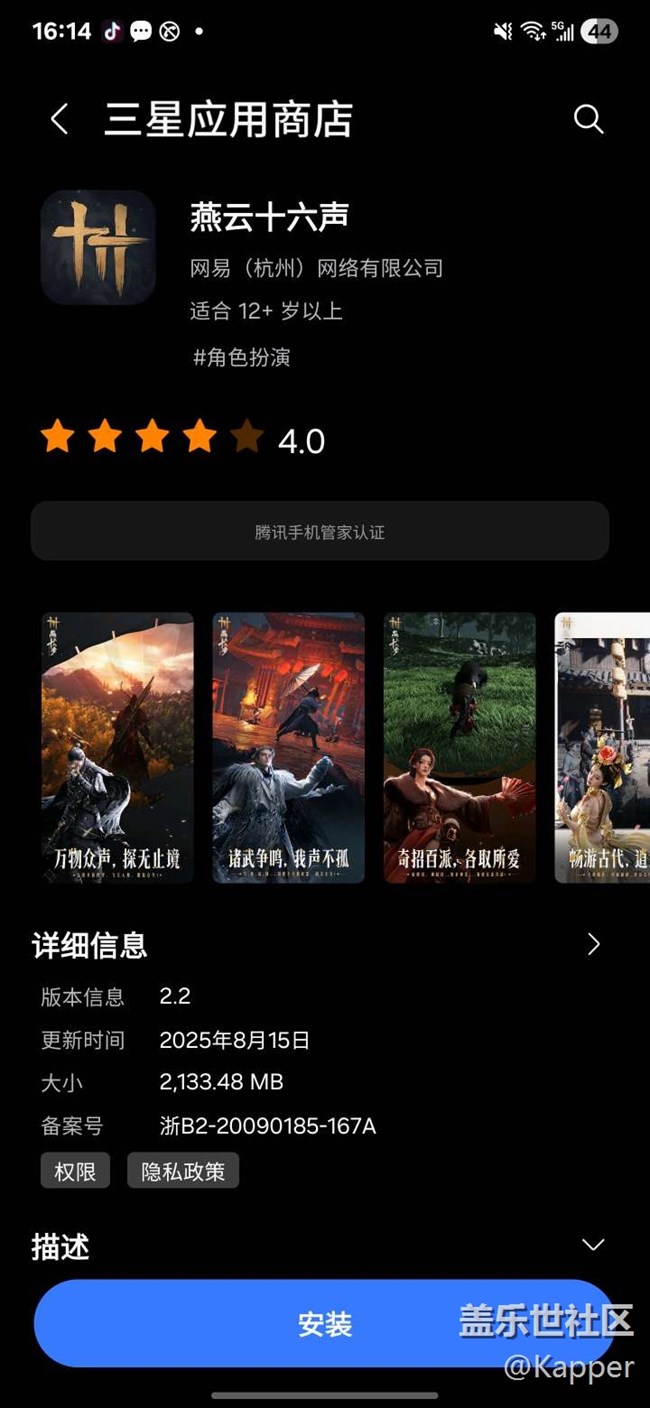This screenshot has width=650, height=1408.
Task: View the 隐私政策 privacy policy
Action: [x=183, y=1171]
